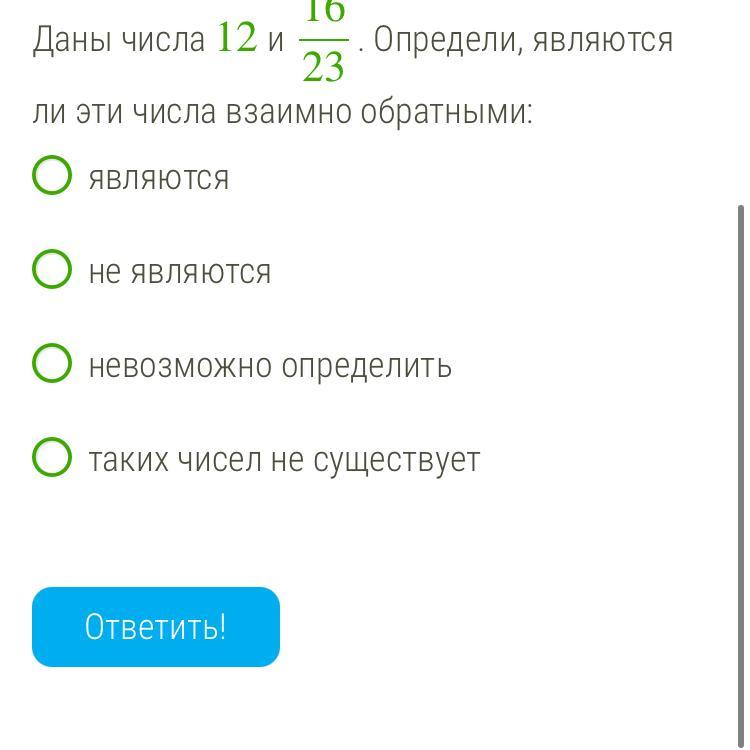The width and height of the screenshot is (750, 750).
Task: Submit with the «Ответить!» button
Action: (x=156, y=627)
